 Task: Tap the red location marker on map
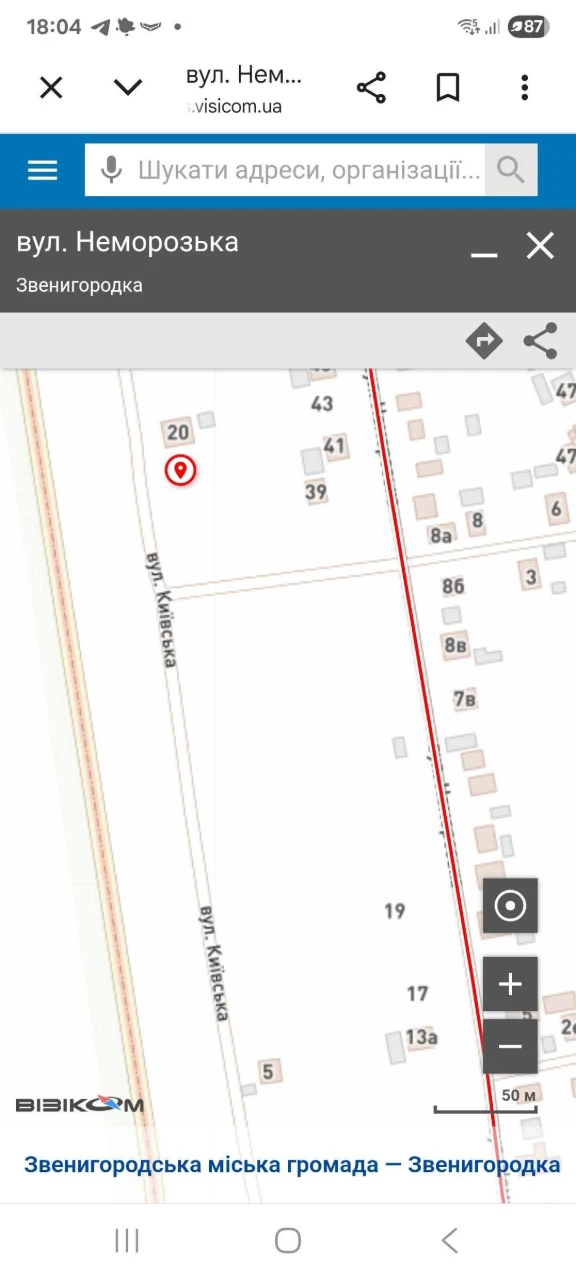click(x=180, y=469)
